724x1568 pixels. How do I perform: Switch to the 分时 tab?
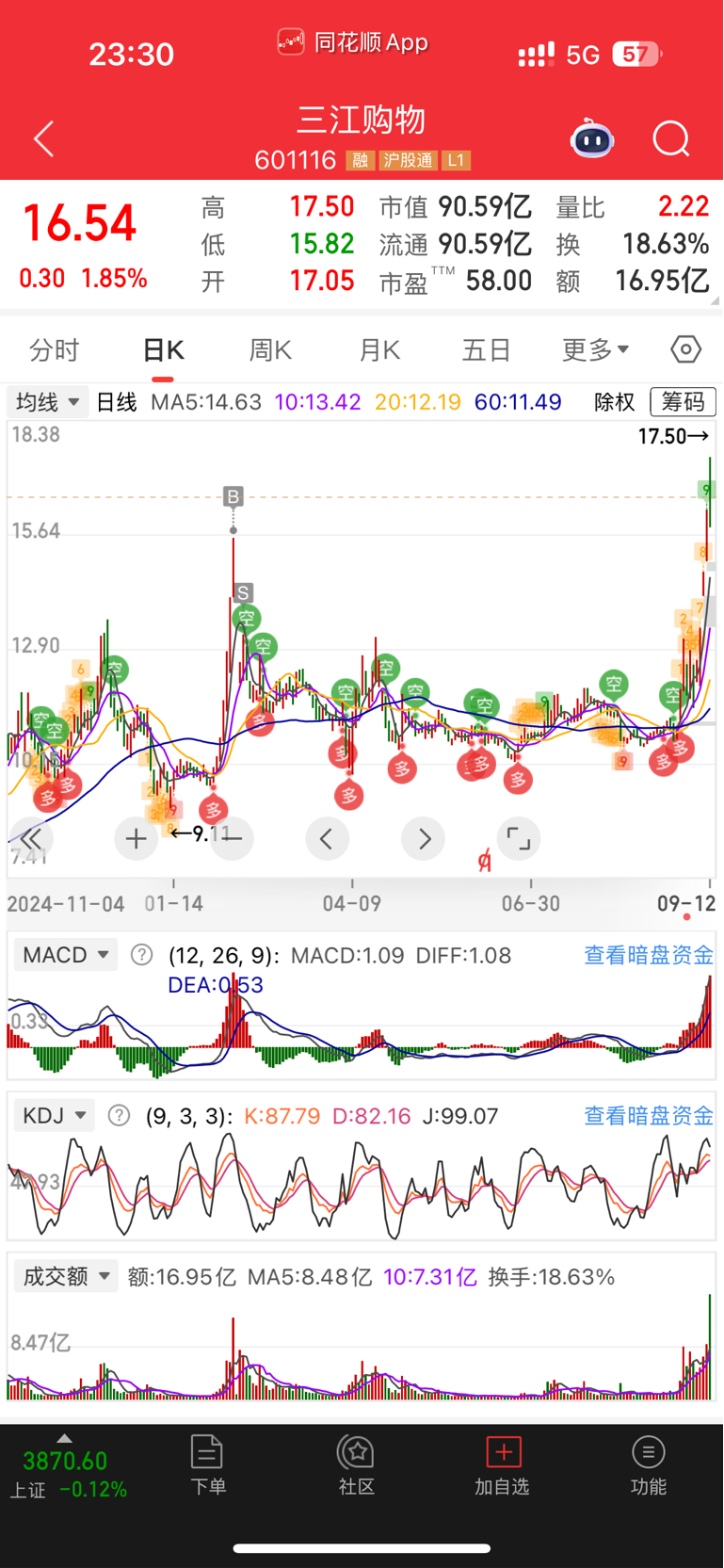pyautogui.click(x=55, y=350)
